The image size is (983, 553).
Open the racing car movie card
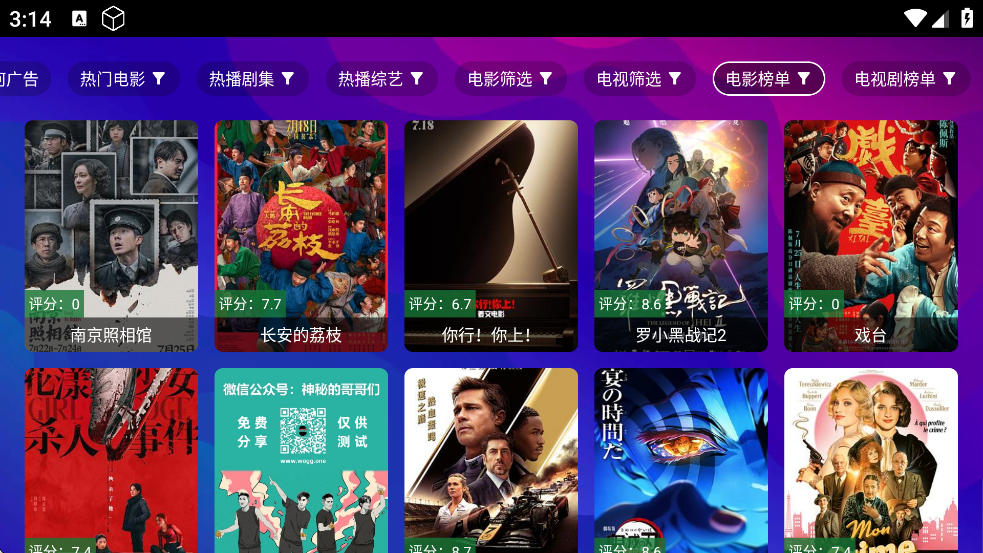(491, 460)
